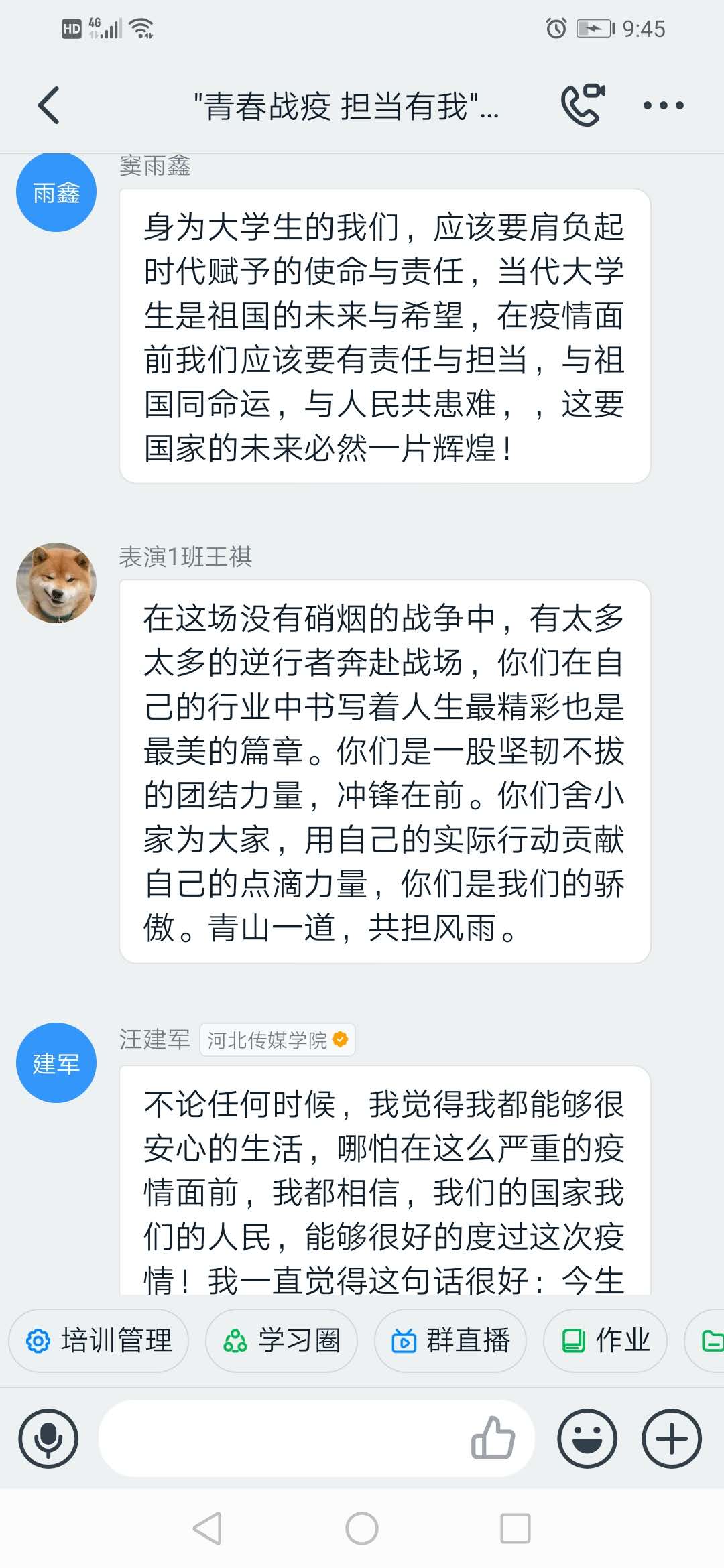Open recent apps overview
724x1568 pixels.
(516, 1528)
